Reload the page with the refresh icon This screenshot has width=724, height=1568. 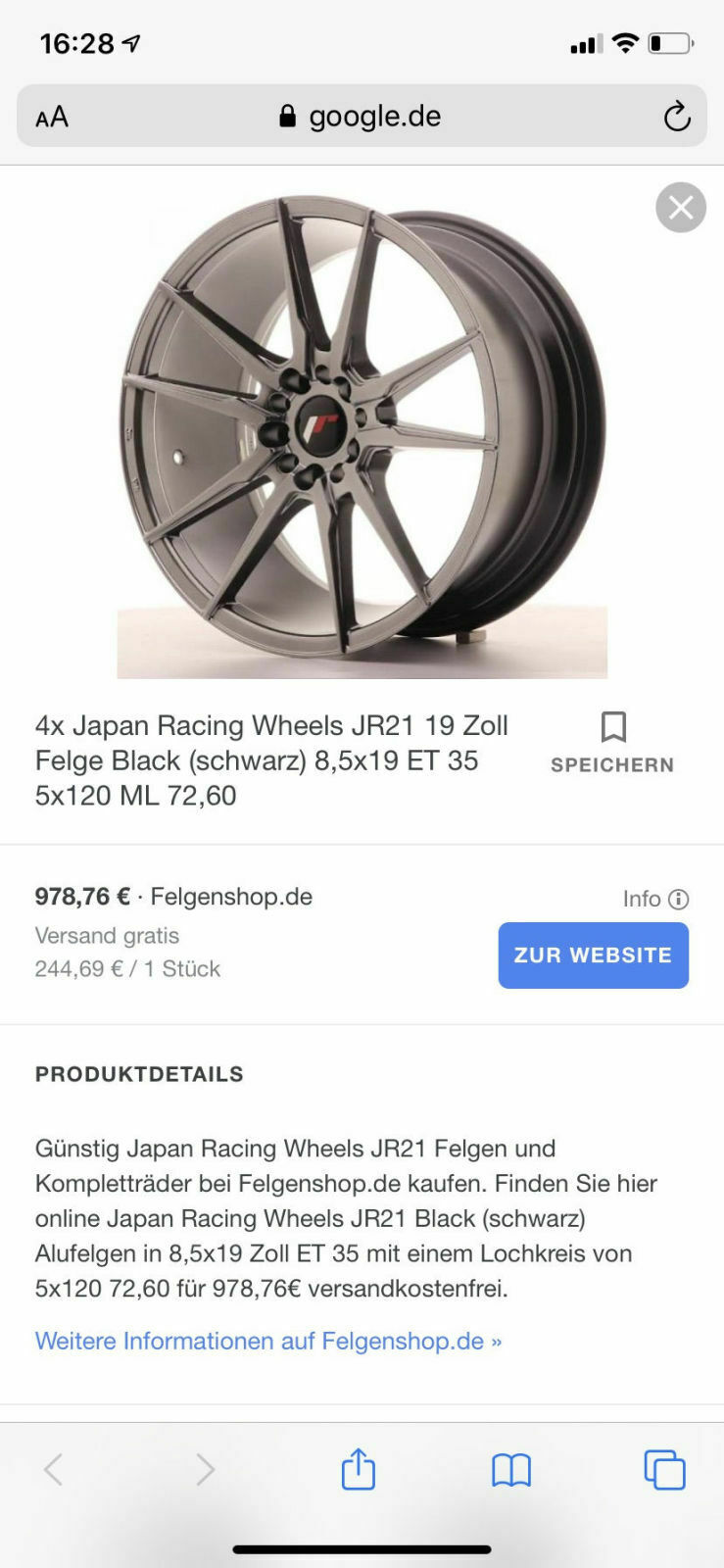click(x=678, y=117)
